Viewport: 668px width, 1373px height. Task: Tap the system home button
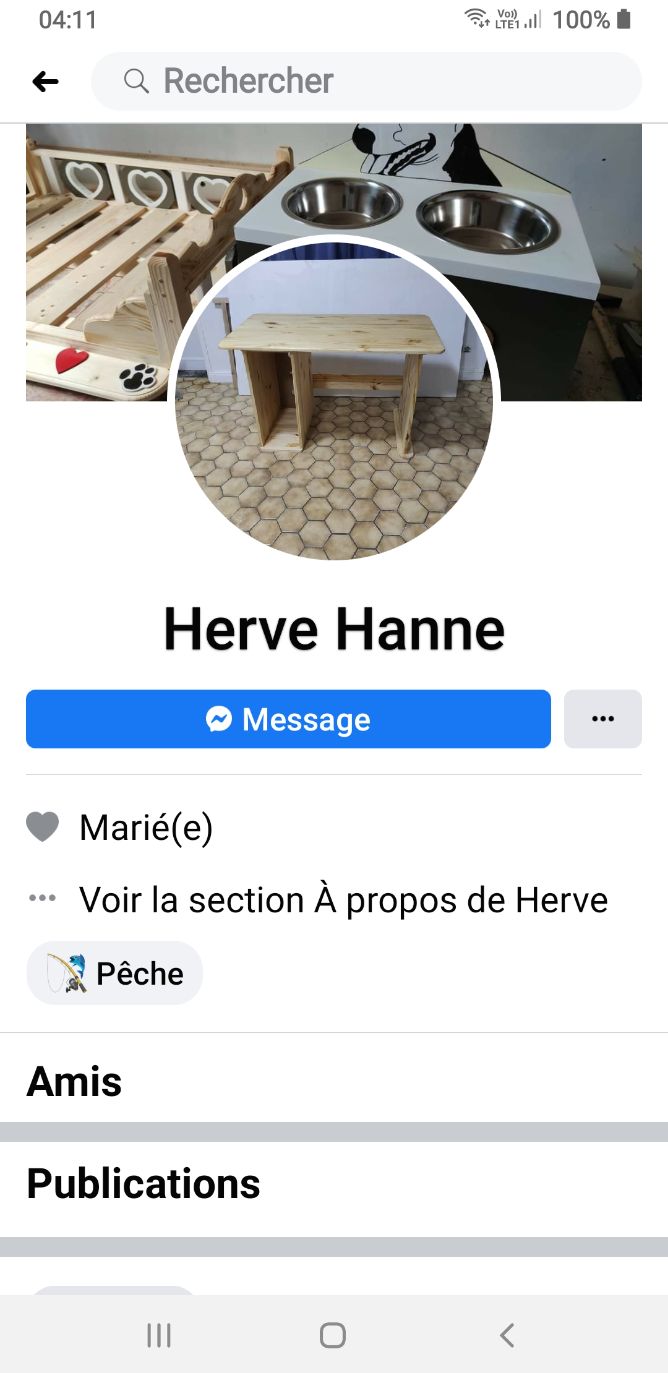point(333,1335)
